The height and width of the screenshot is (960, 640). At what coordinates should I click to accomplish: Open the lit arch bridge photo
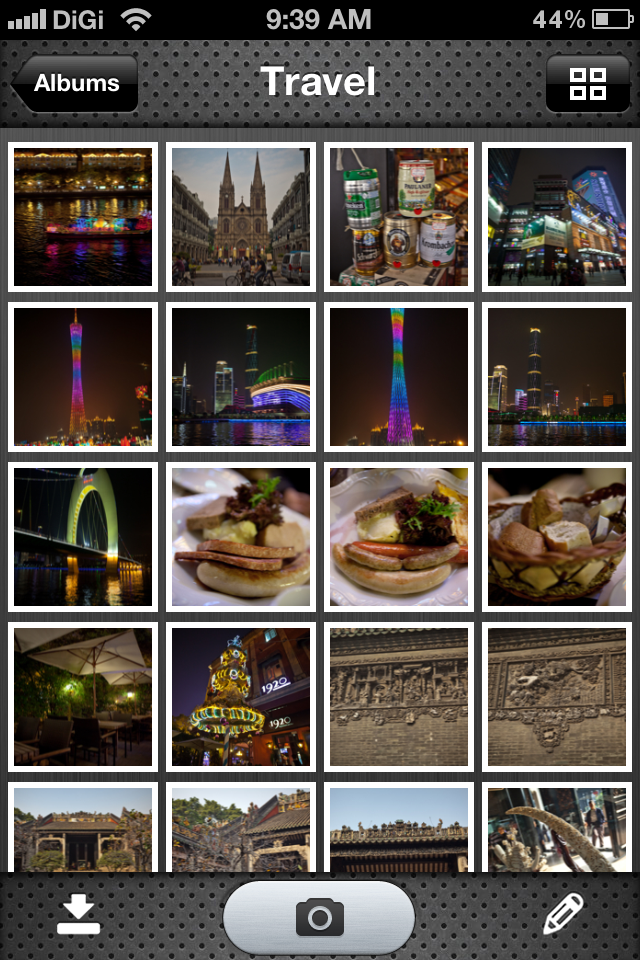[x=83, y=536]
